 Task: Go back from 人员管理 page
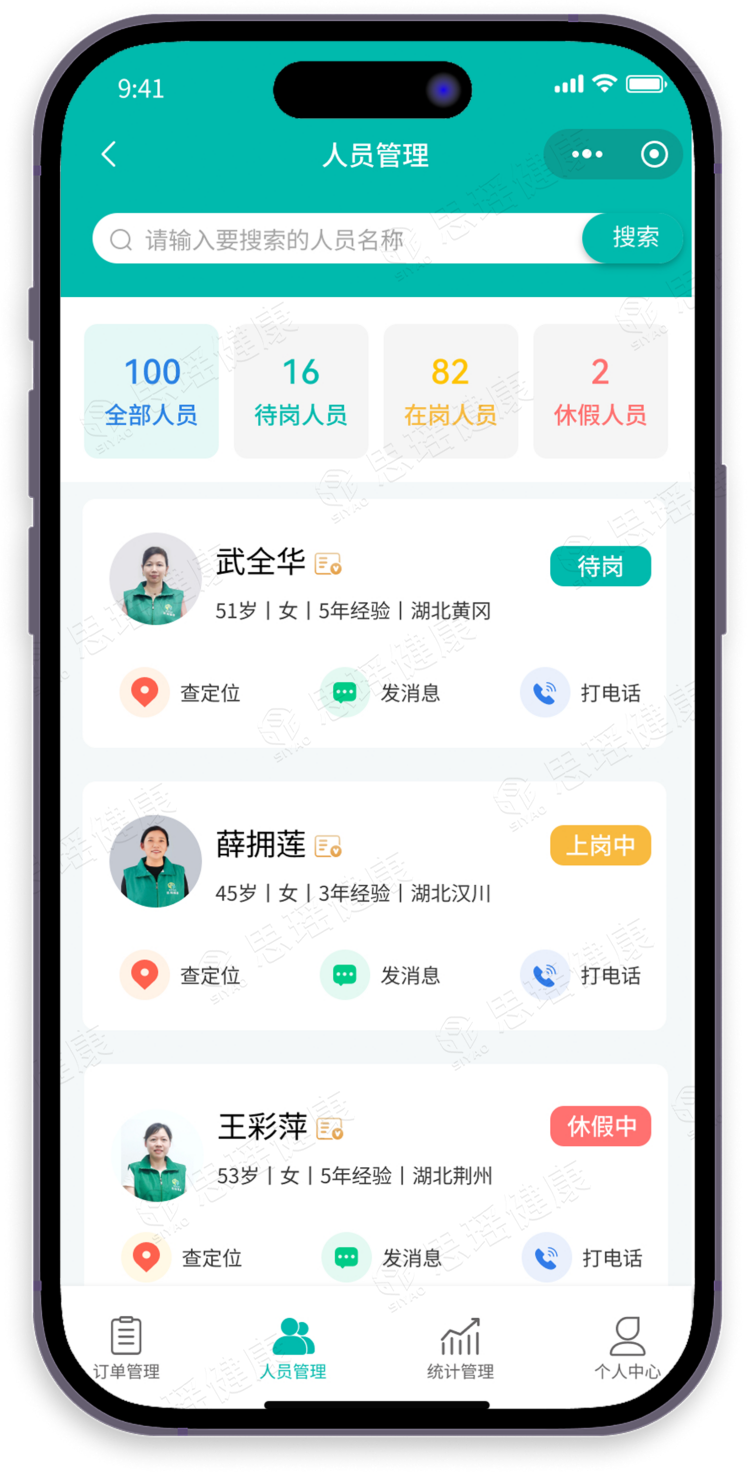pyautogui.click(x=109, y=154)
